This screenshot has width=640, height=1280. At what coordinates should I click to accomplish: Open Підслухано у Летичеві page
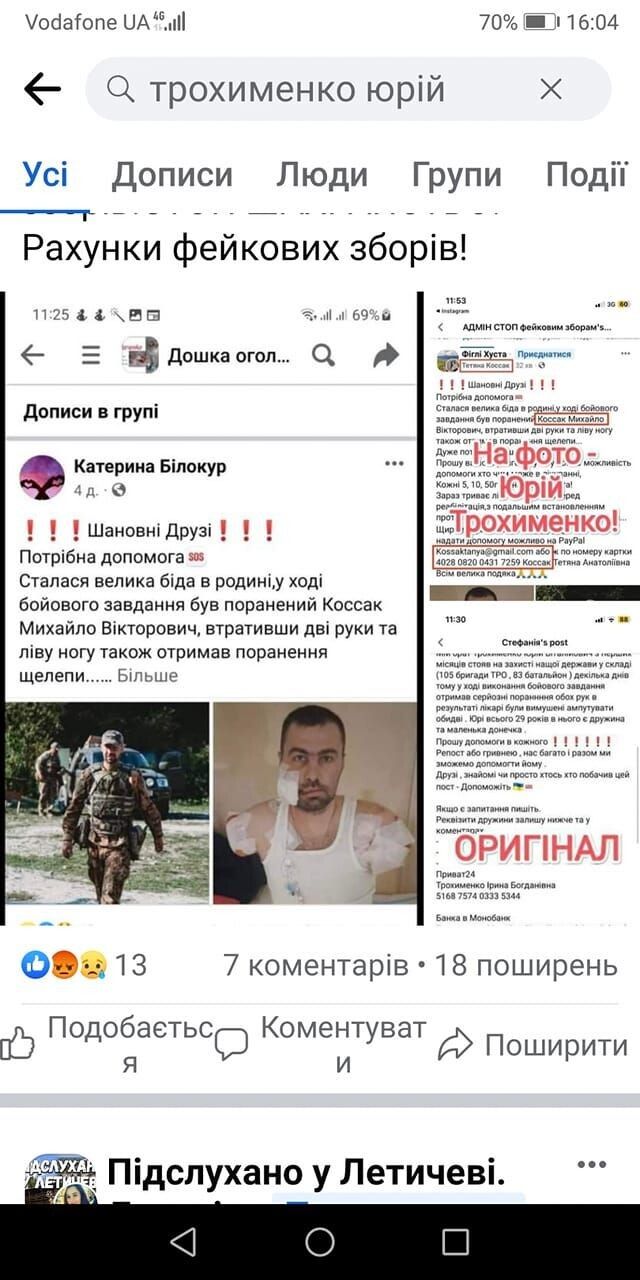click(305, 1171)
